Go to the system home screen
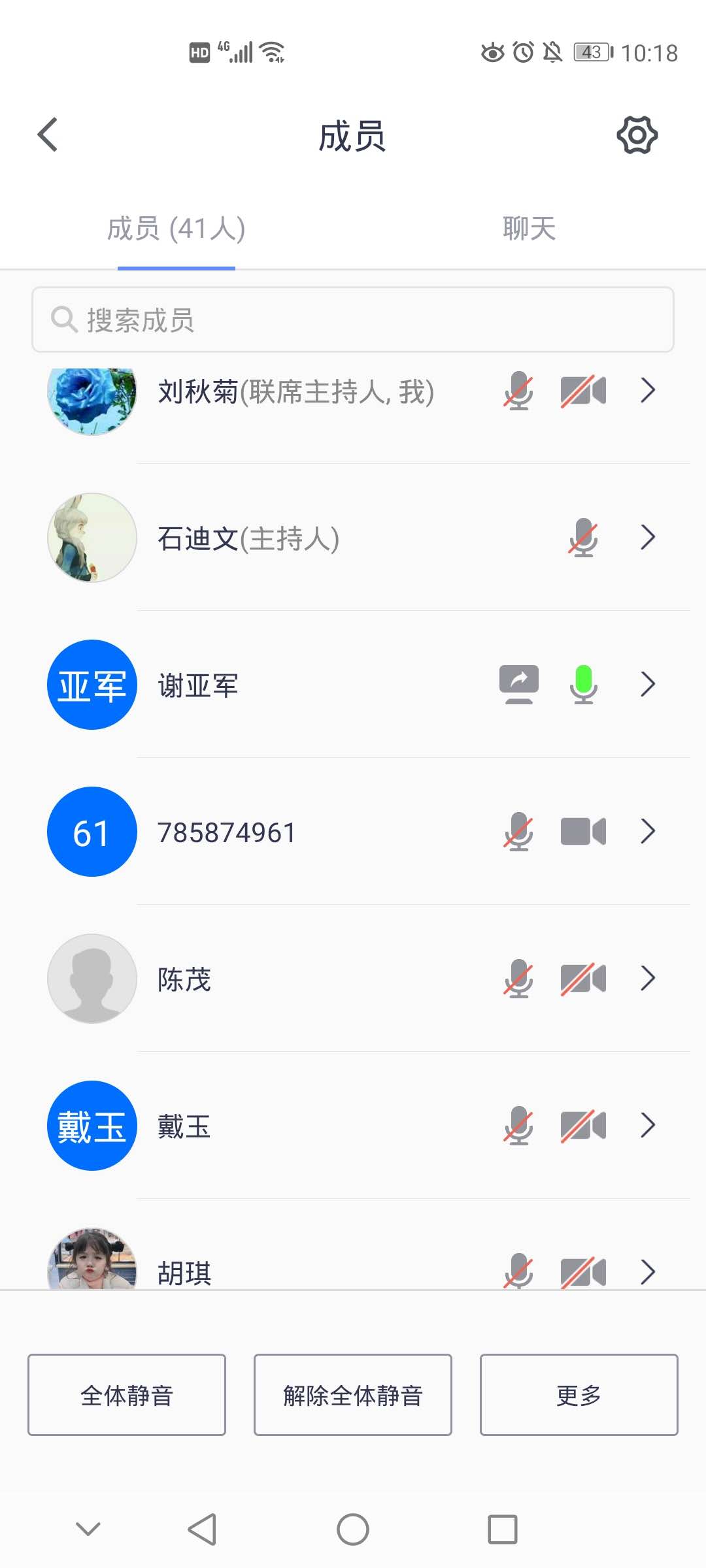Viewport: 706px width, 1568px height. [353, 1529]
